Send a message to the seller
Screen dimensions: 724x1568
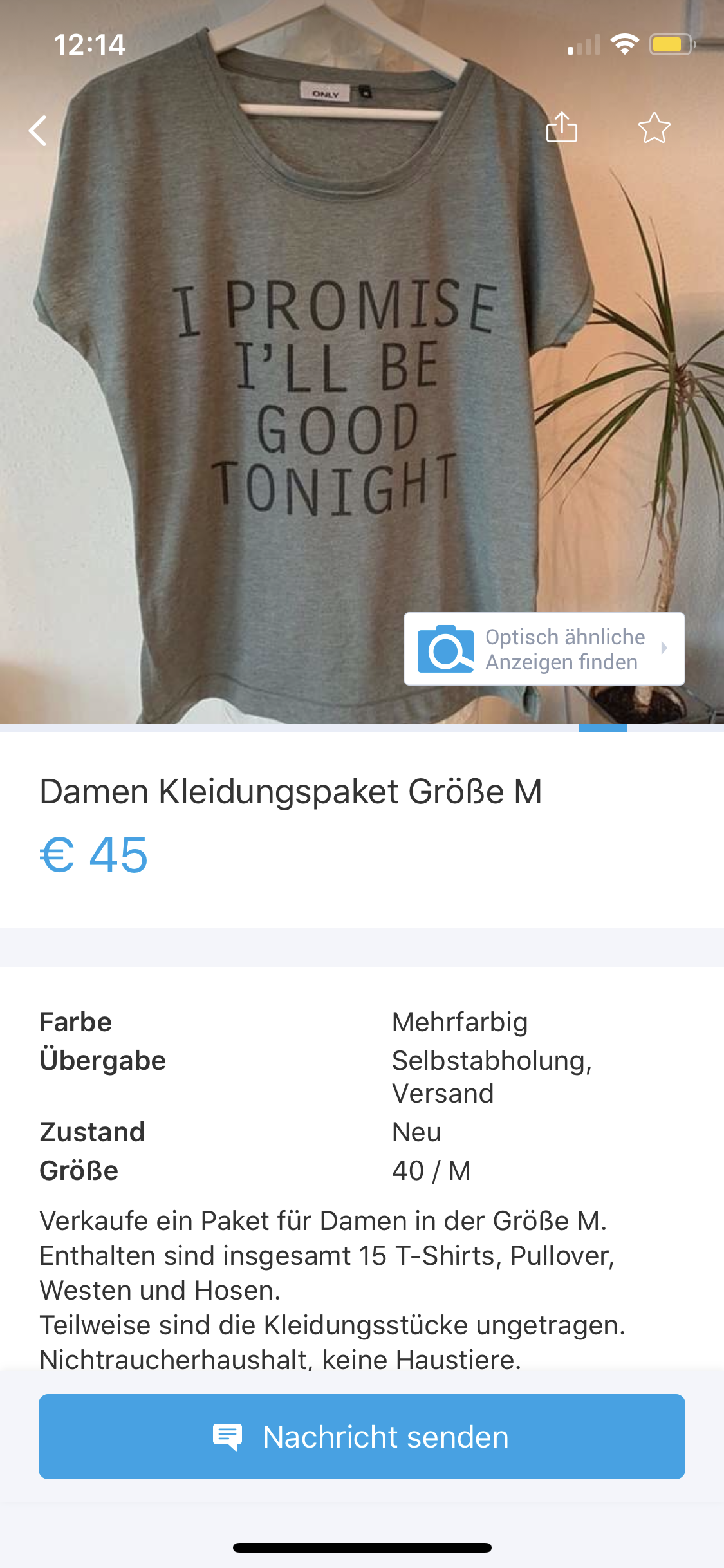coord(362,1437)
